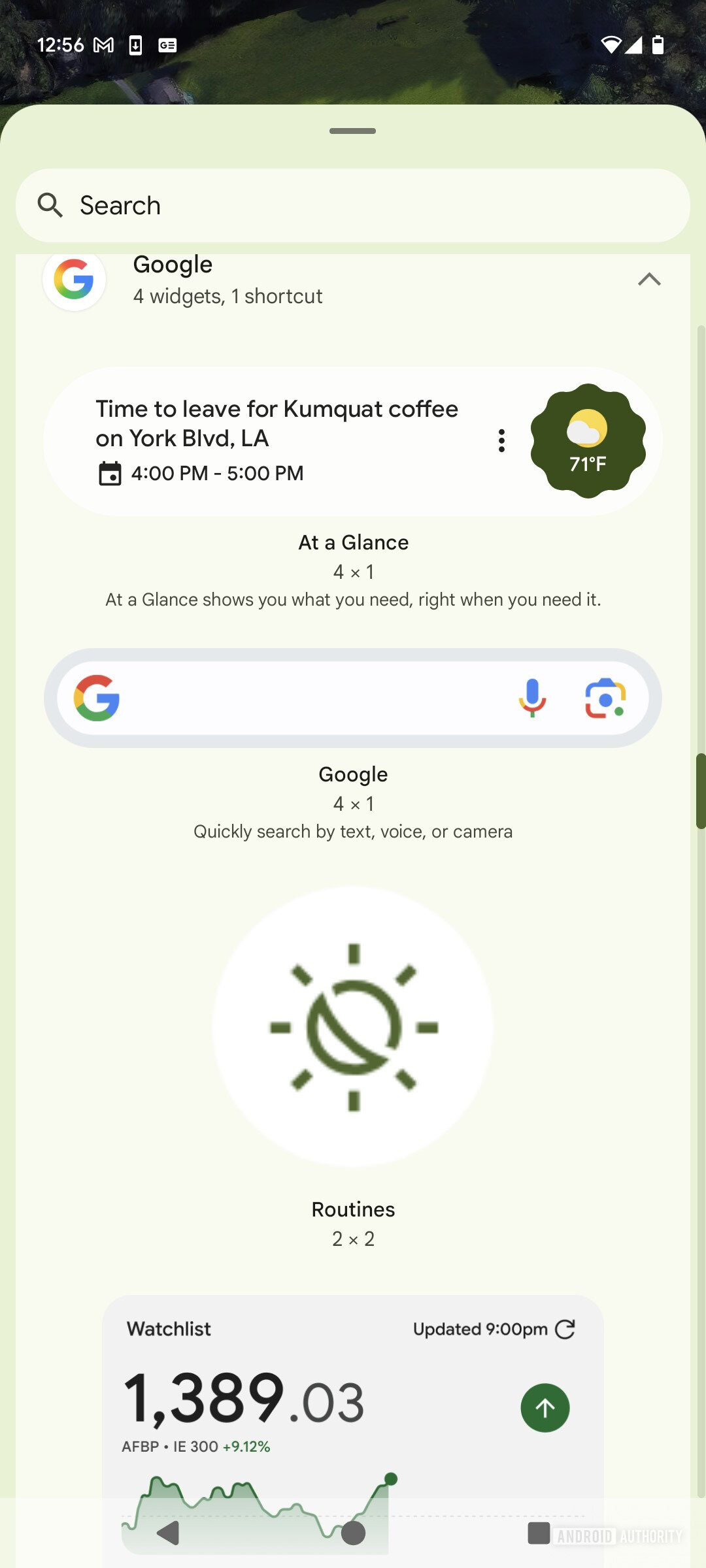Open recent apps from the navigation bar
Image resolution: width=706 pixels, height=1568 pixels.
click(x=539, y=1533)
